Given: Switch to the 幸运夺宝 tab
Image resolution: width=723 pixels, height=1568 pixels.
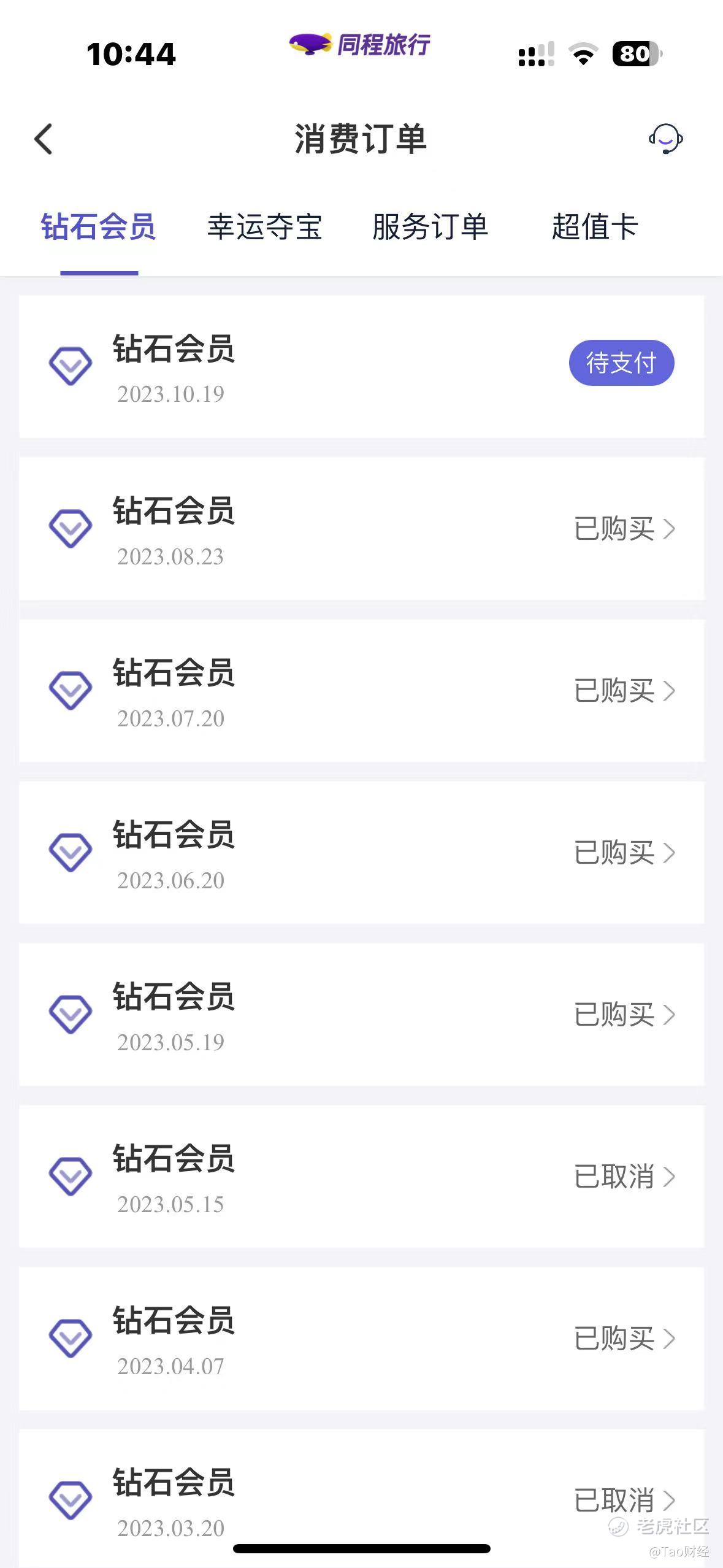Looking at the screenshot, I should 265,227.
